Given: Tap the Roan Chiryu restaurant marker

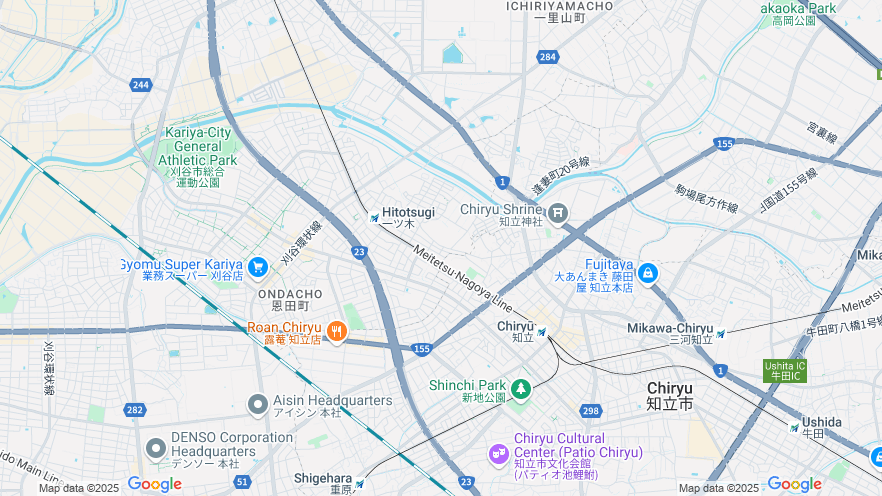Looking at the screenshot, I should tap(337, 330).
